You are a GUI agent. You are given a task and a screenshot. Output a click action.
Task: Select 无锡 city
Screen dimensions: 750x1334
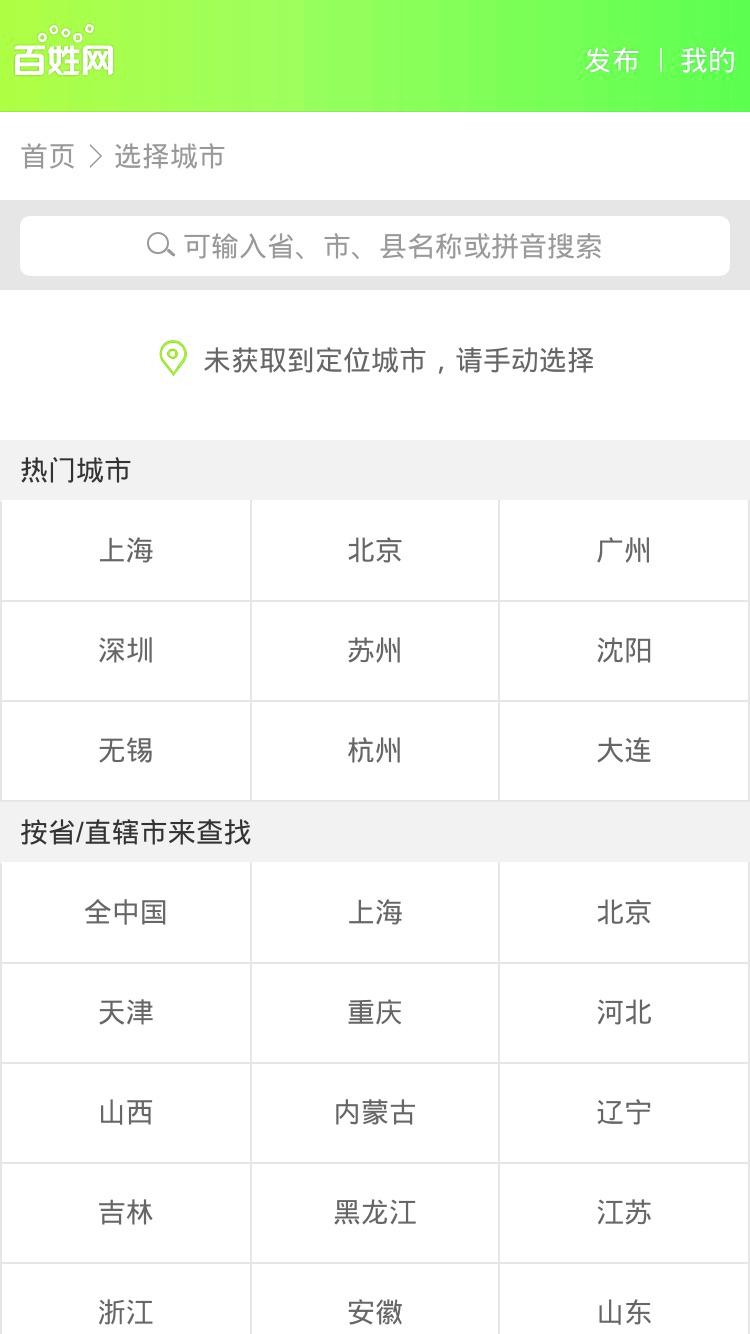(126, 750)
